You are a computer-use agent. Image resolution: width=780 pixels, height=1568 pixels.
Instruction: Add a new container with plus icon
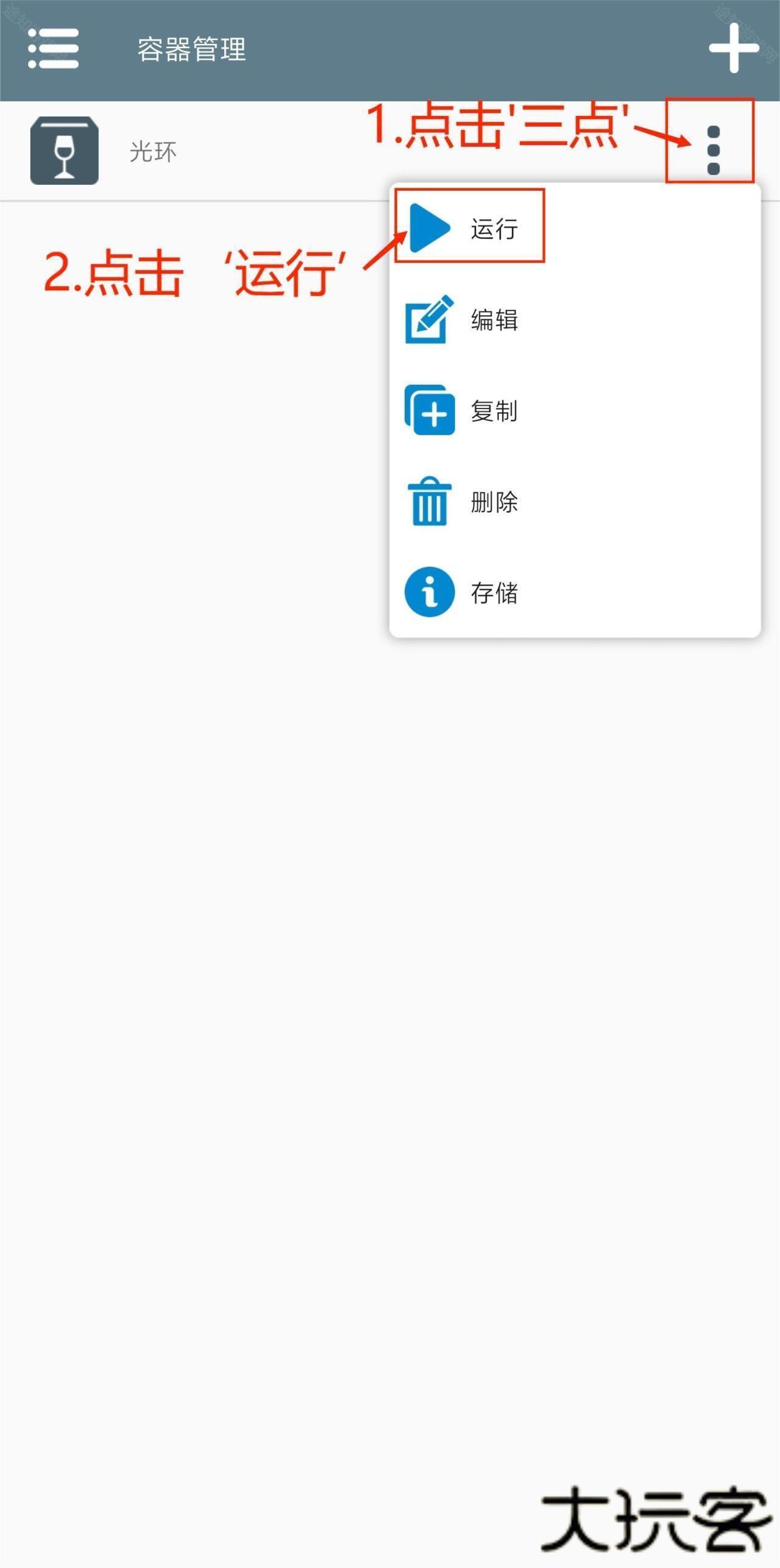[x=734, y=48]
